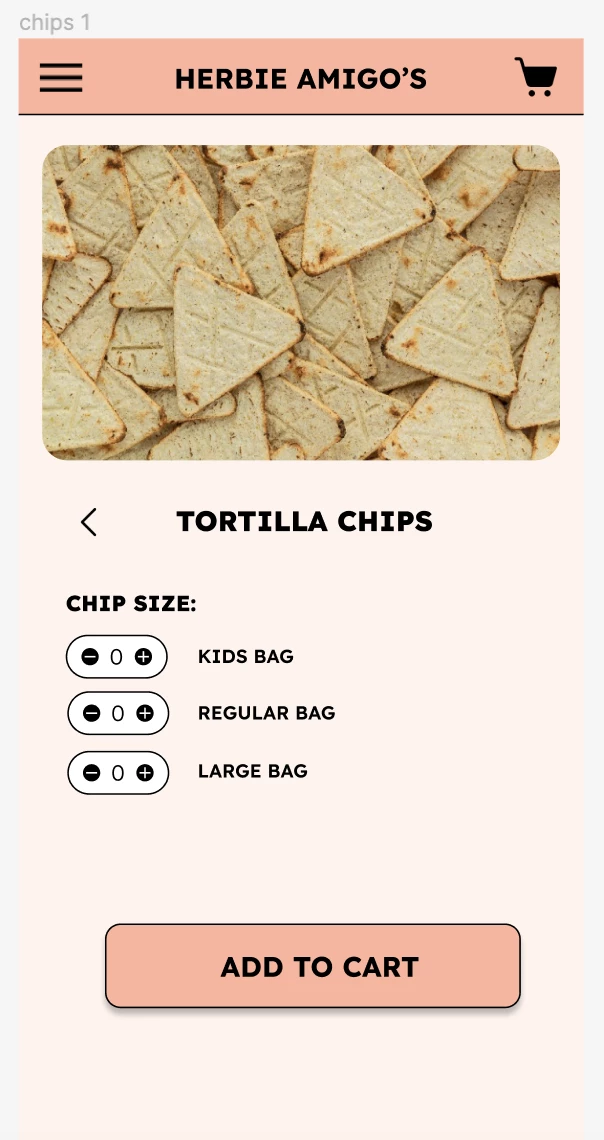The width and height of the screenshot is (604, 1140).
Task: Tap Add to Cart button
Action: (313, 966)
